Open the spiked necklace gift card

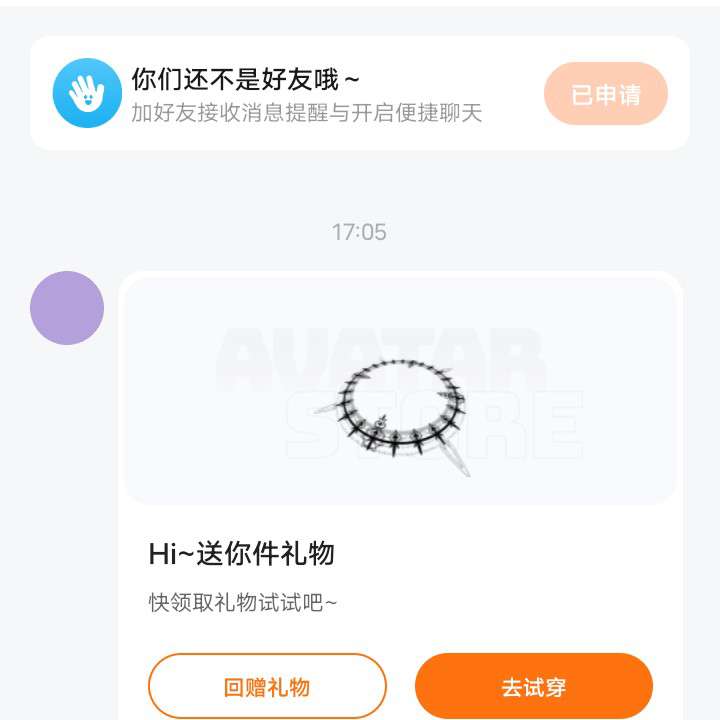(401, 392)
